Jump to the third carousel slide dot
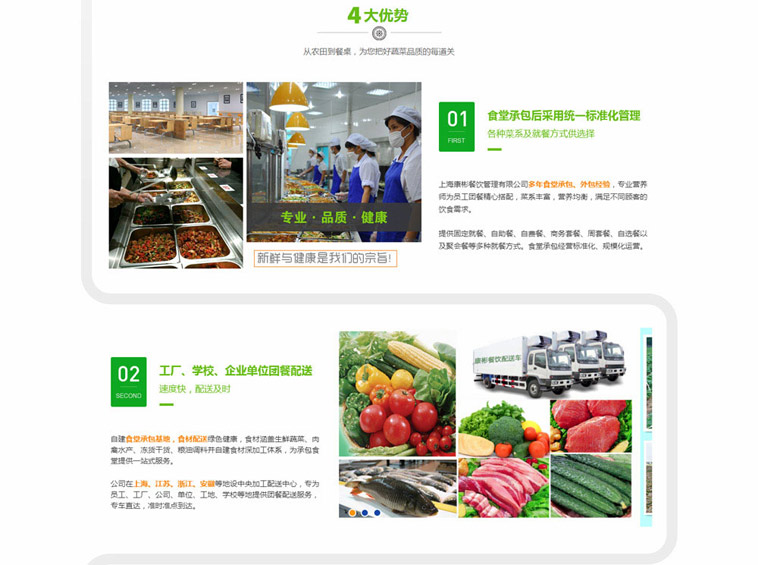 point(377,512)
